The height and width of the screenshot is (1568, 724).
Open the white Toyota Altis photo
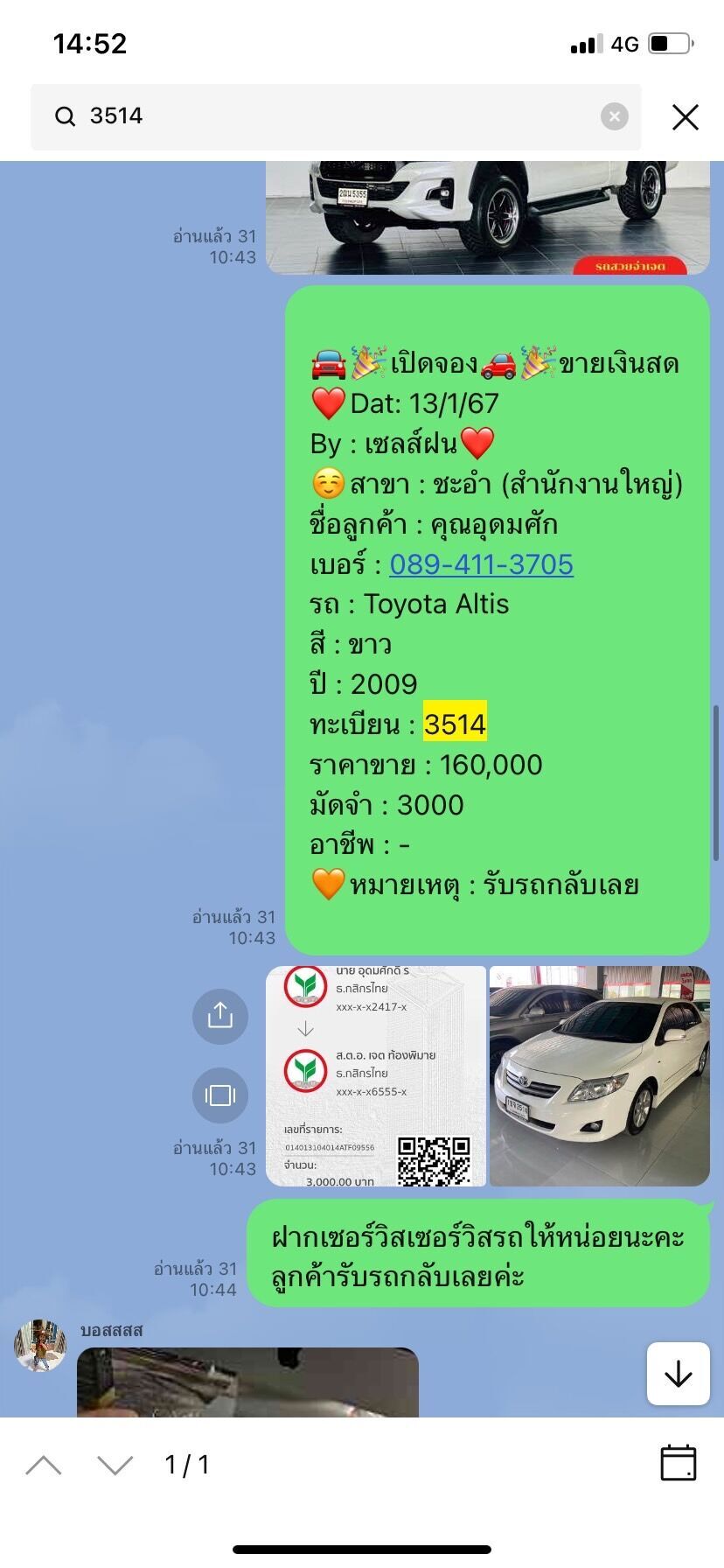[599, 1075]
